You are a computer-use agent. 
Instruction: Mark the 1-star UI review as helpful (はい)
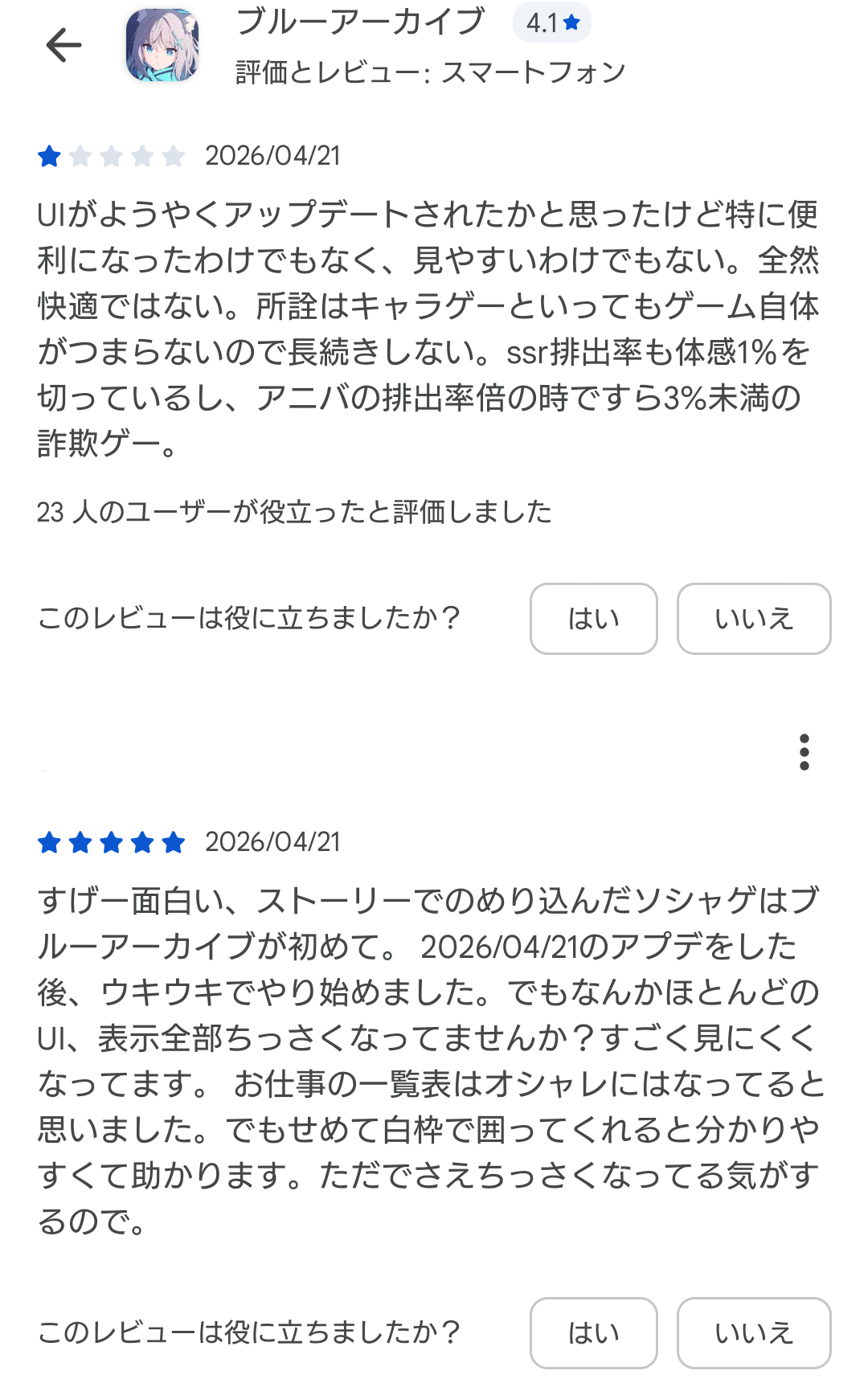coord(593,619)
